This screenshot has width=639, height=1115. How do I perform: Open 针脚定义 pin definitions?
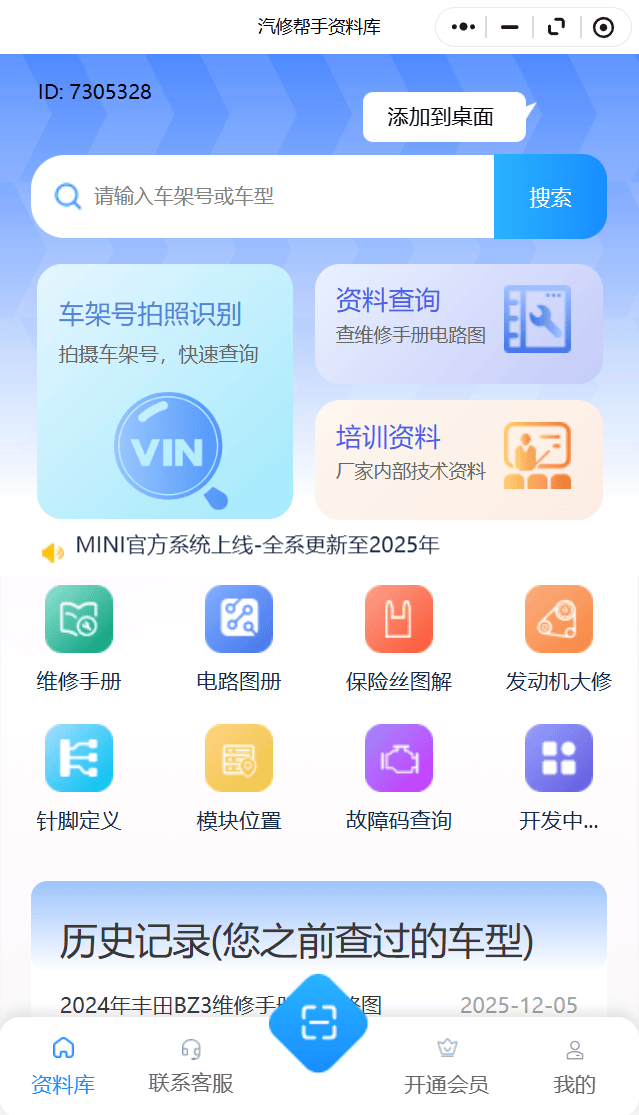79,778
